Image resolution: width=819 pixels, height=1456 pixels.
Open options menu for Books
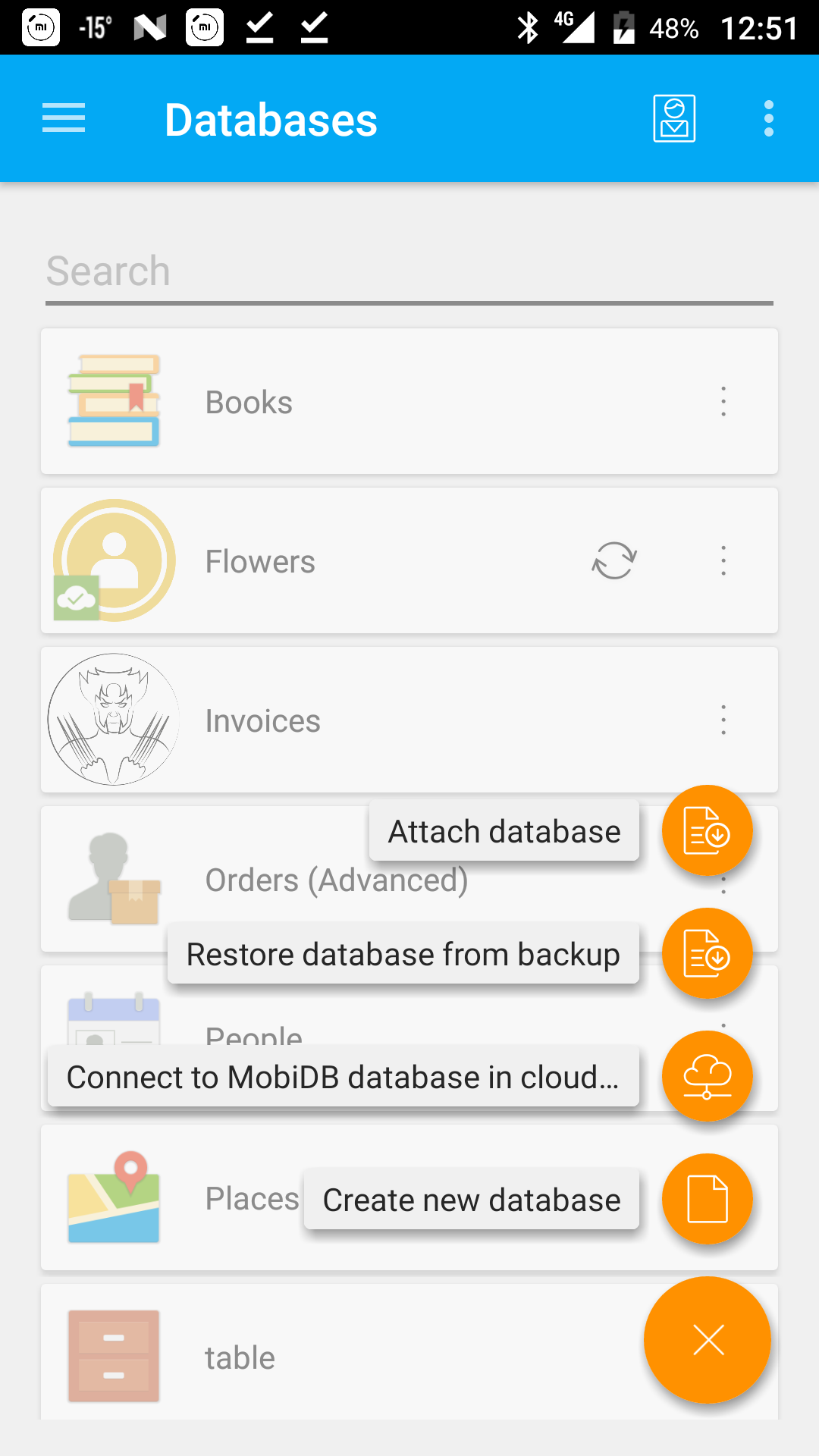(x=723, y=401)
